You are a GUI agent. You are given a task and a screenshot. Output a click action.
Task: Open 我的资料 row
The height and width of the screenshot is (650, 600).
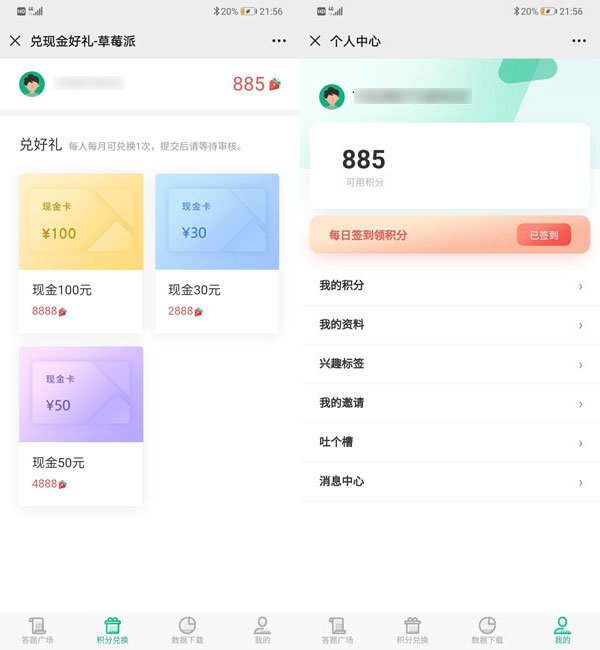pyautogui.click(x=450, y=325)
